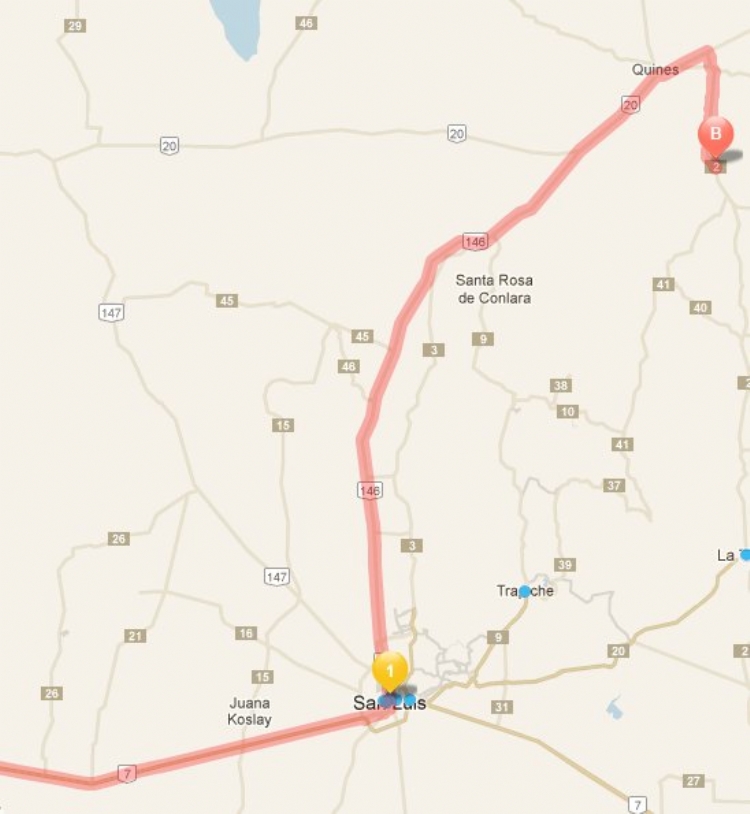Open the blue dot marker at Trapiche
750x814 pixels.
(524, 591)
